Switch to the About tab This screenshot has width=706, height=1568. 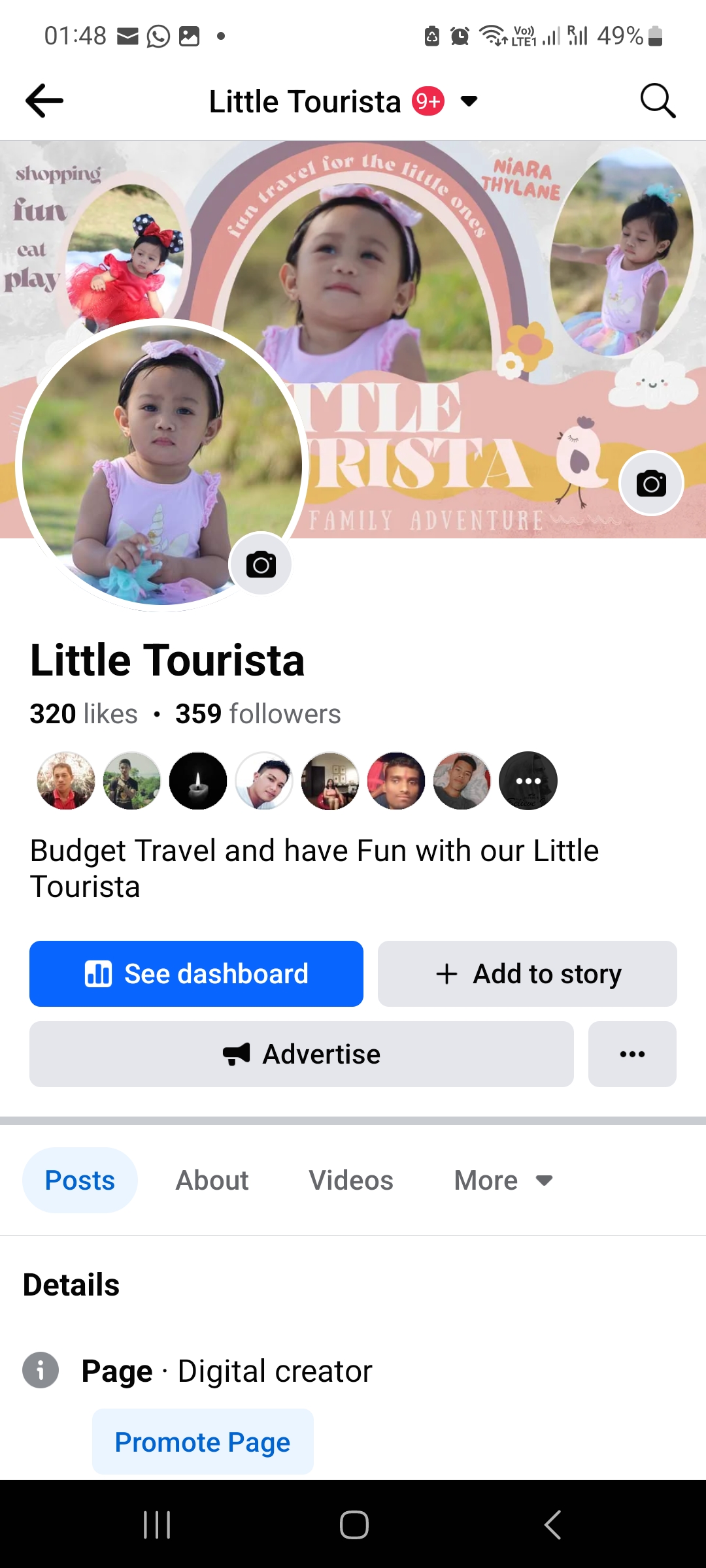coord(212,1181)
